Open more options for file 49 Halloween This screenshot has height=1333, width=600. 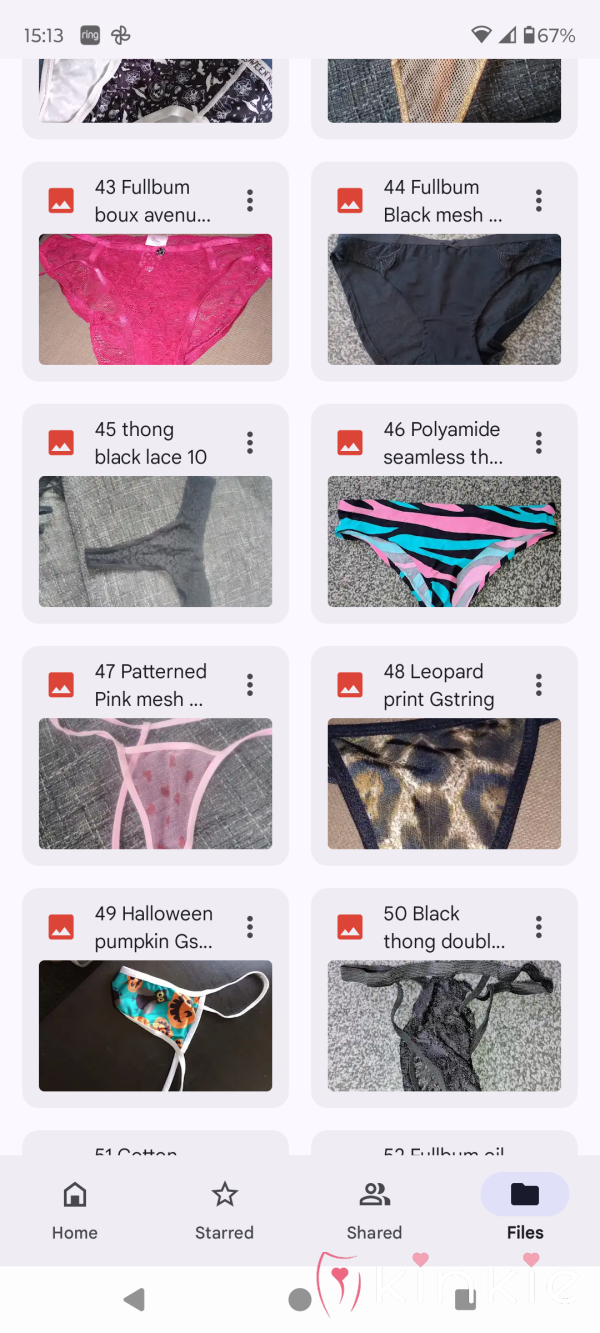pyautogui.click(x=250, y=927)
